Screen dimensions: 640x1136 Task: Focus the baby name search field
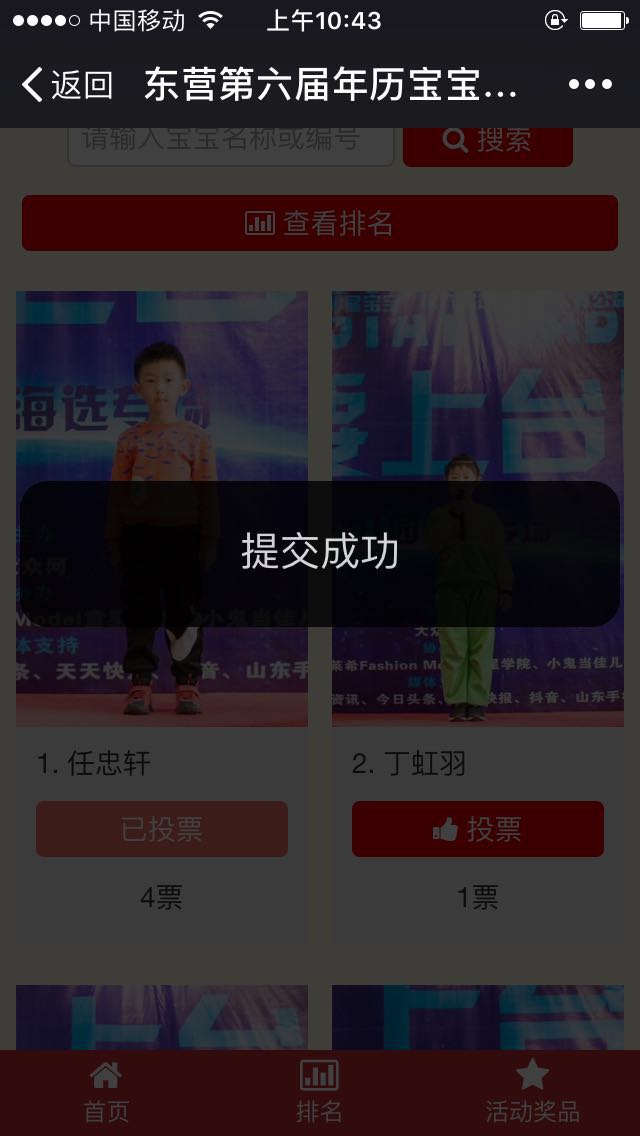click(x=230, y=142)
